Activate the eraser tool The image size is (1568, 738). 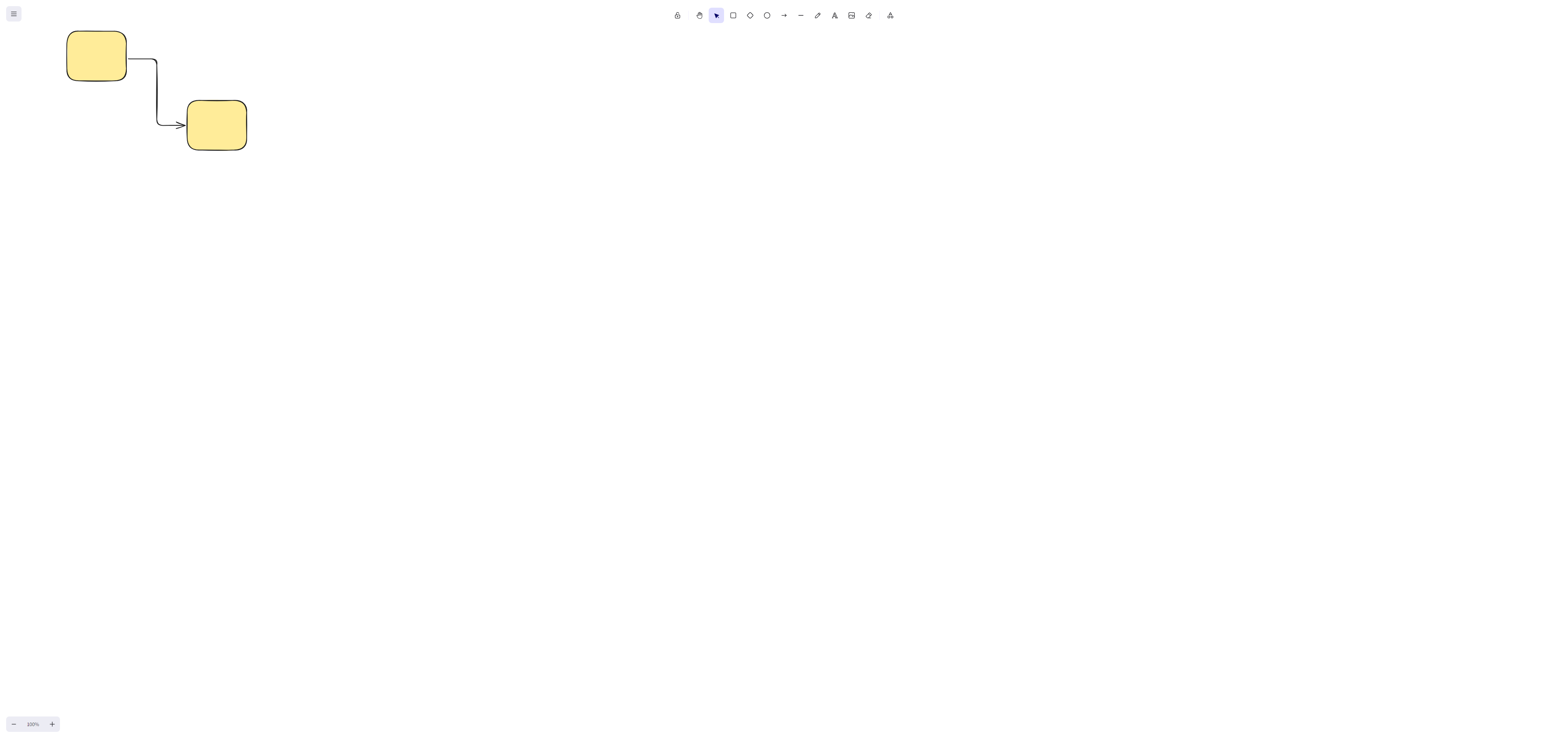tap(869, 16)
